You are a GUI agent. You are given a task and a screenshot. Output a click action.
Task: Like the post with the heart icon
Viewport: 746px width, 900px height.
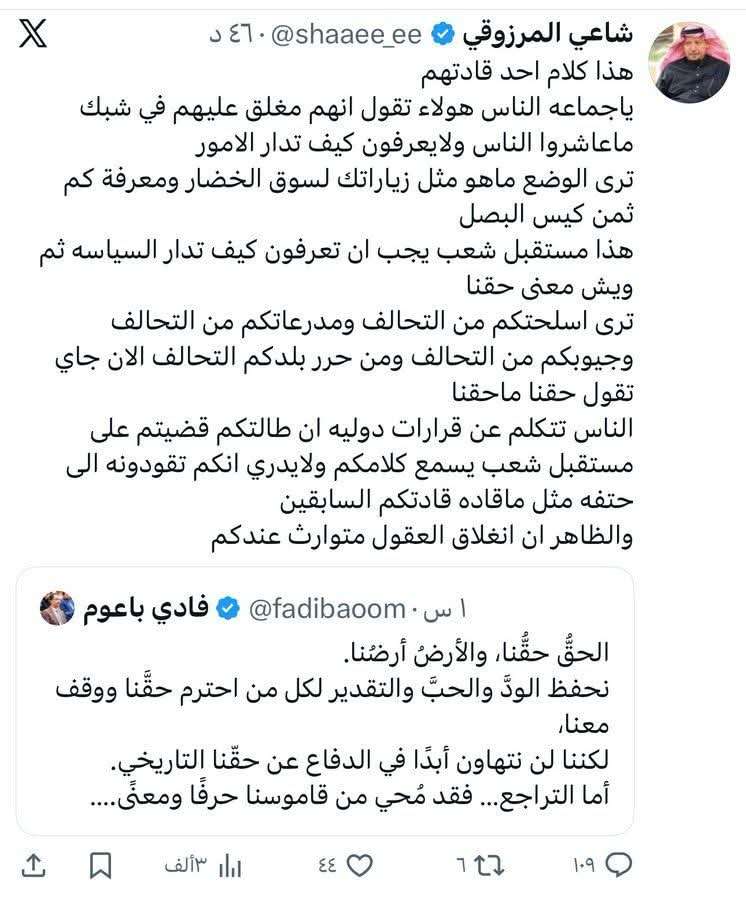(361, 863)
